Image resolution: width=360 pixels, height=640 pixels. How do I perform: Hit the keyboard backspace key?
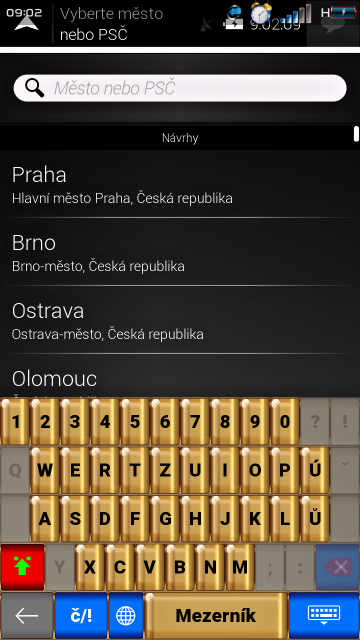[x=337, y=567]
